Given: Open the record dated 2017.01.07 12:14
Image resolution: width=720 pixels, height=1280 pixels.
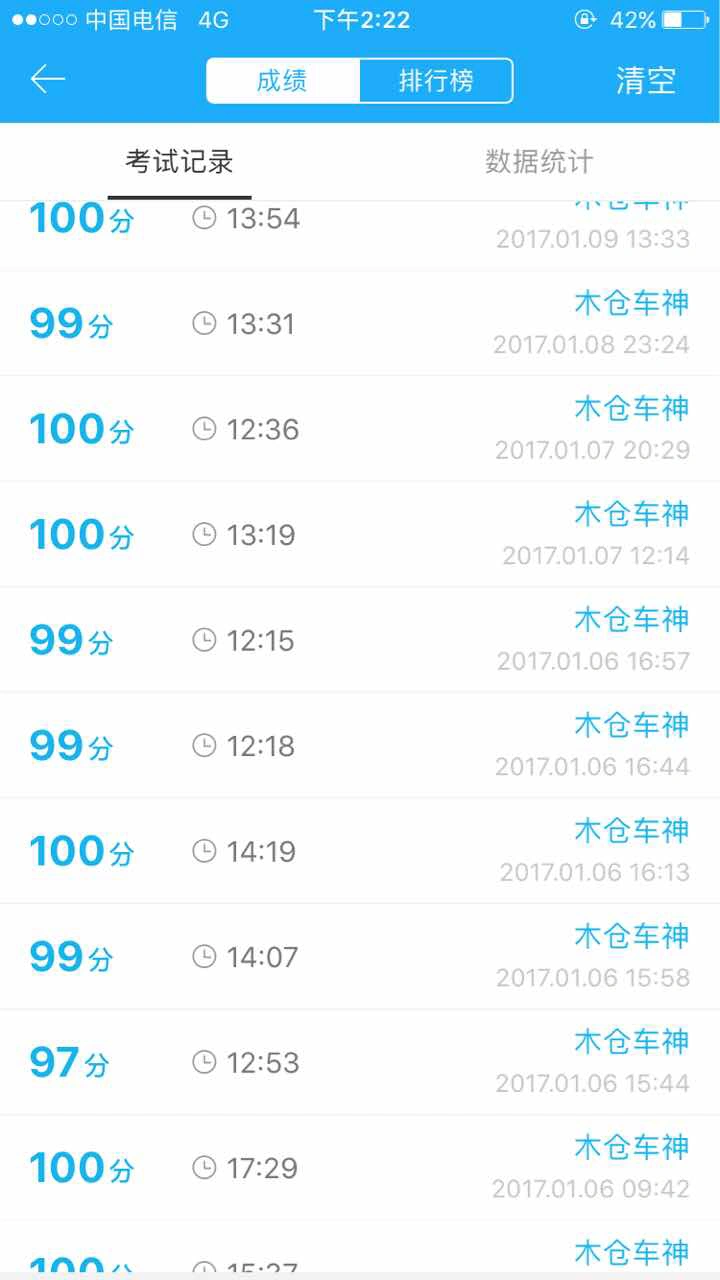Looking at the screenshot, I should [x=360, y=534].
